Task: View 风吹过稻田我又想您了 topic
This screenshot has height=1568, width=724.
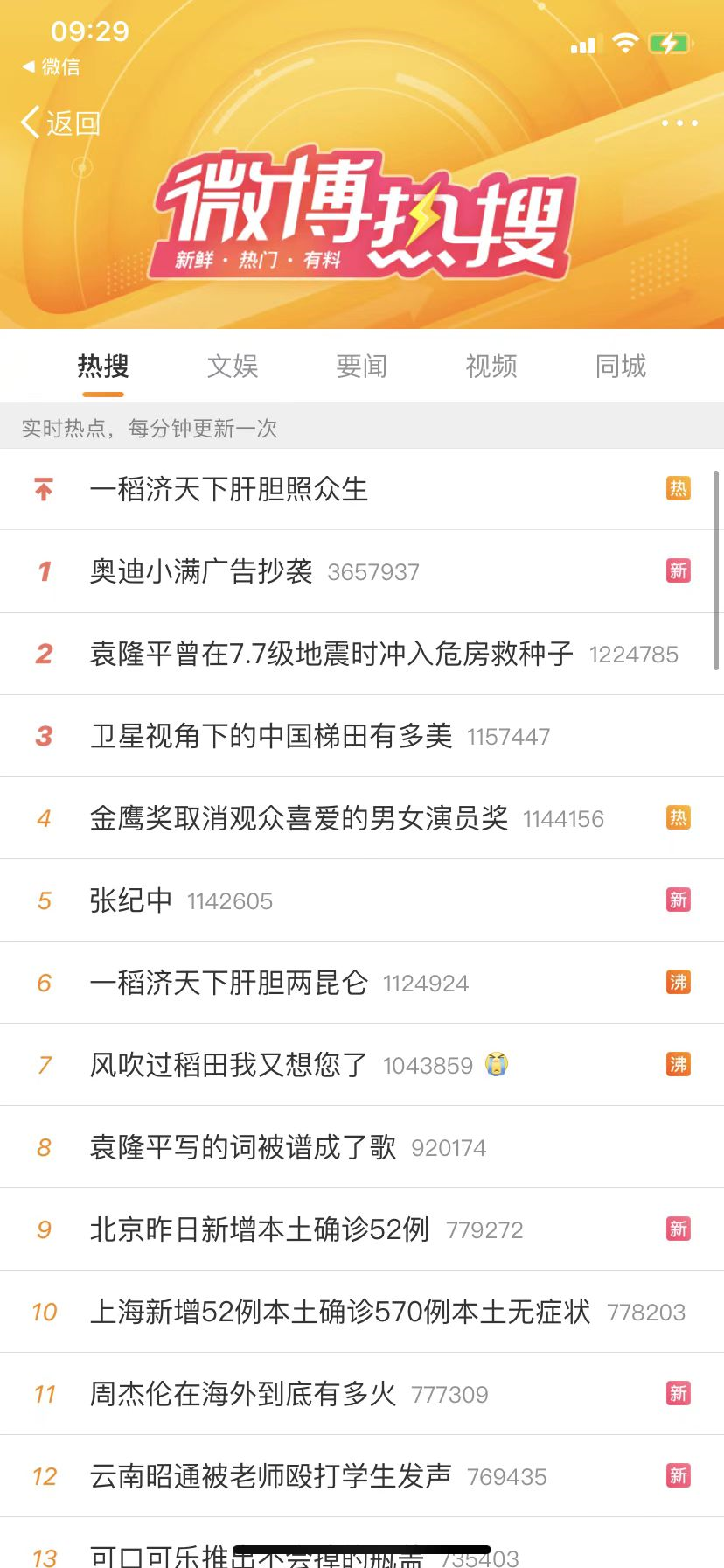Action: pos(229,1065)
